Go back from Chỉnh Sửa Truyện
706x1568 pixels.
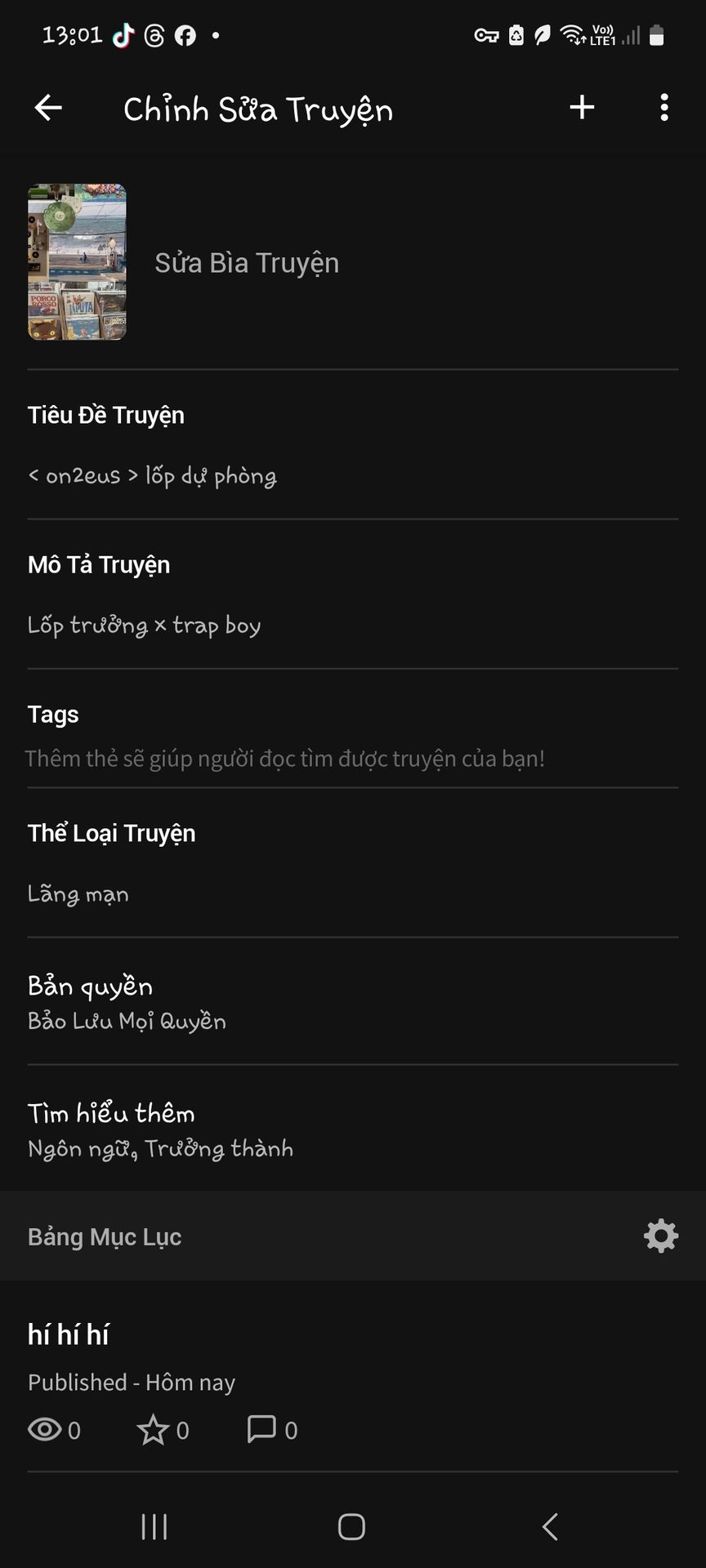(x=48, y=108)
